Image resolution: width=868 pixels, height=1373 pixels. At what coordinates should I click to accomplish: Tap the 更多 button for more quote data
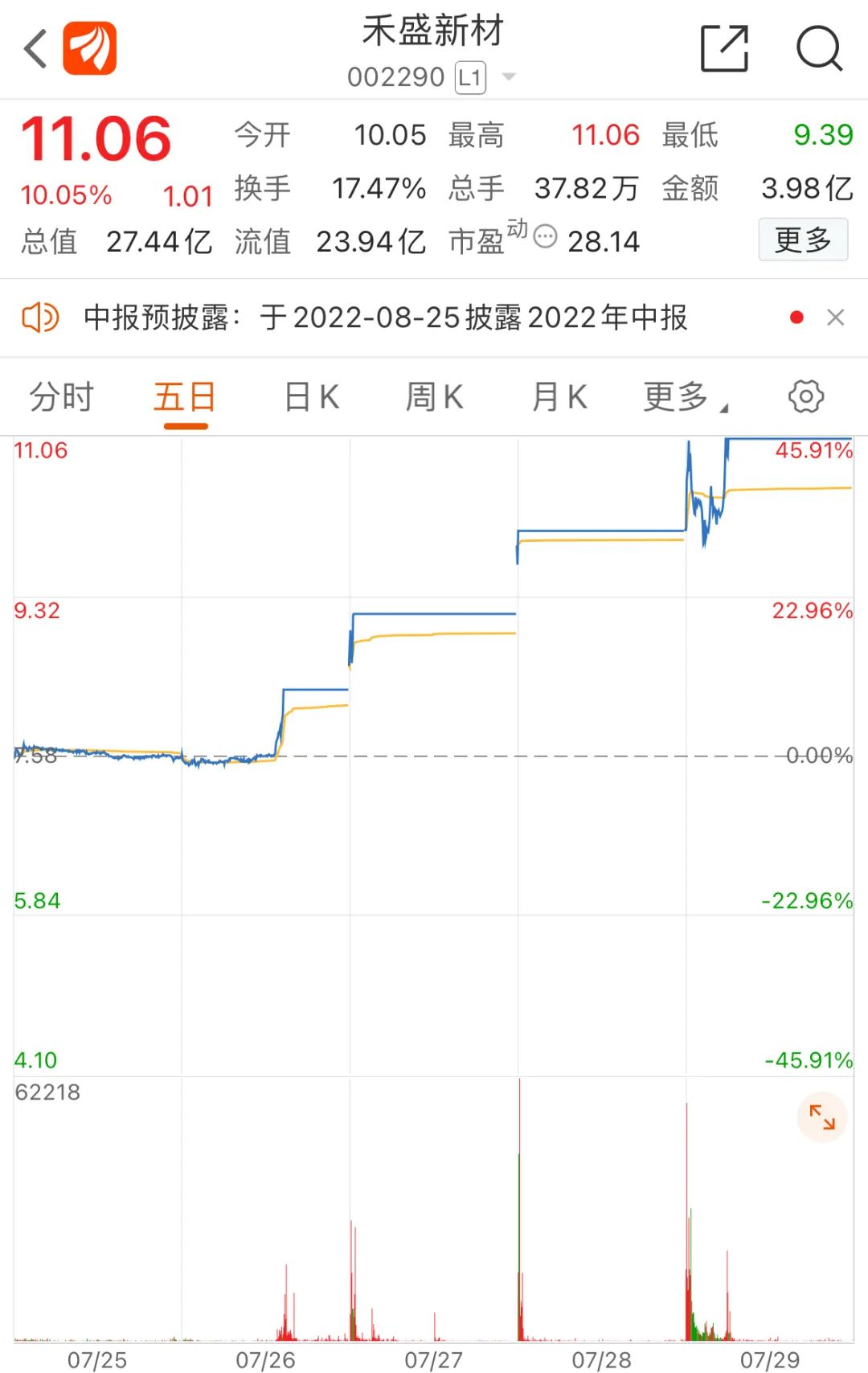coord(802,240)
